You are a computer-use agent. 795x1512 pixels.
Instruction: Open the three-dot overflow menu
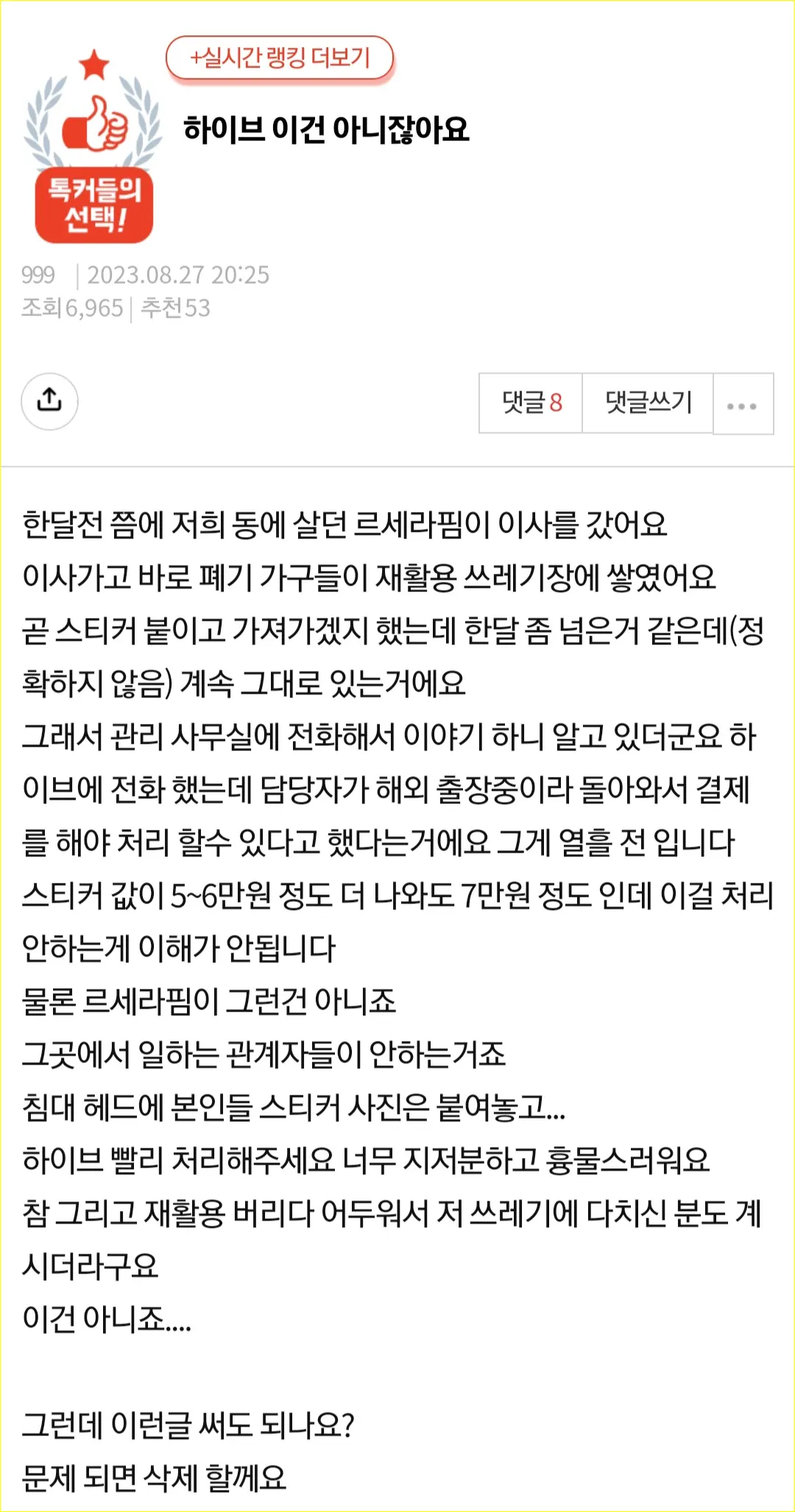pos(742,405)
